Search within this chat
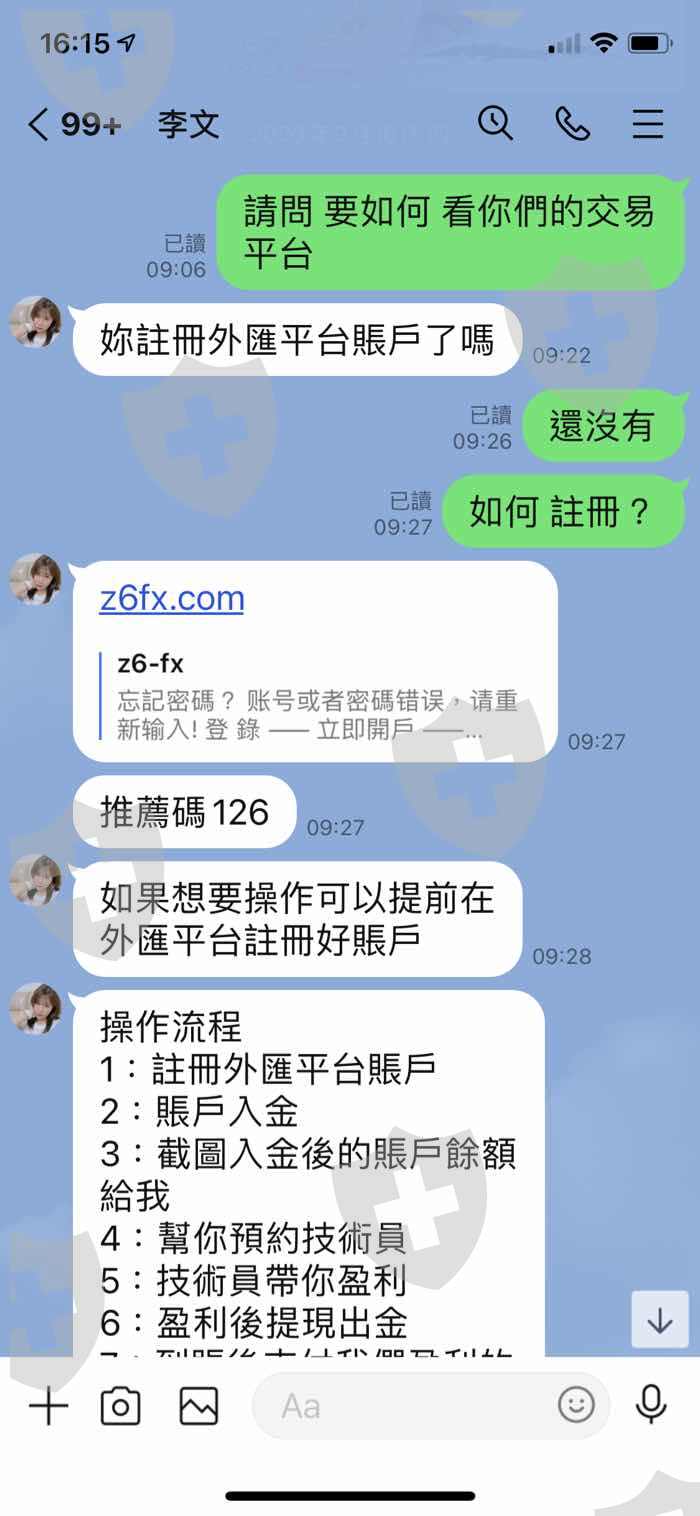Screen dimensions: 700x1516 tap(495, 123)
